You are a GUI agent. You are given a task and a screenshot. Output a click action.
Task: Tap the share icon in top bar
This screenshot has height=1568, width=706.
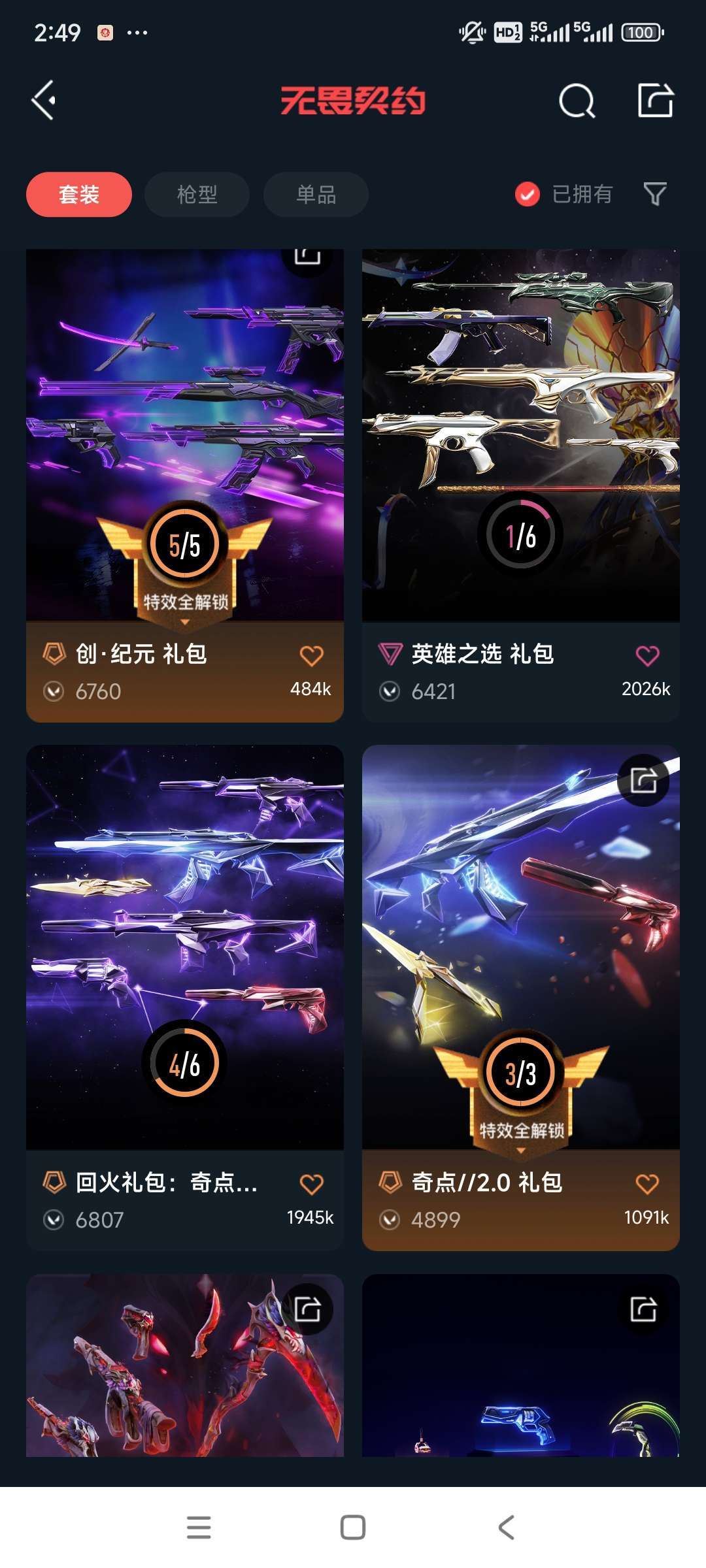tap(655, 101)
